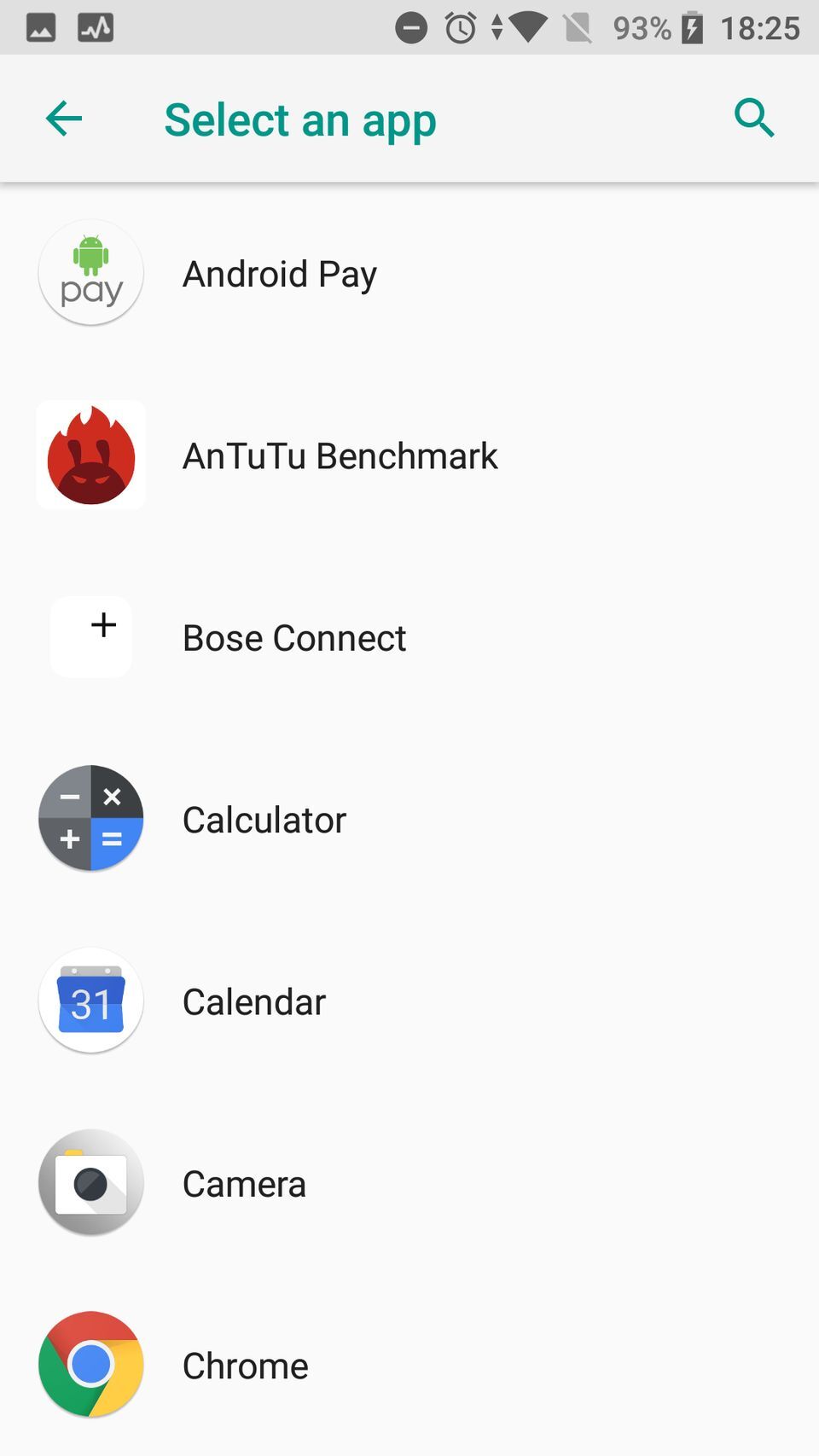The height and width of the screenshot is (1456, 819).
Task: Open the photos notification icon
Action: tap(39, 26)
